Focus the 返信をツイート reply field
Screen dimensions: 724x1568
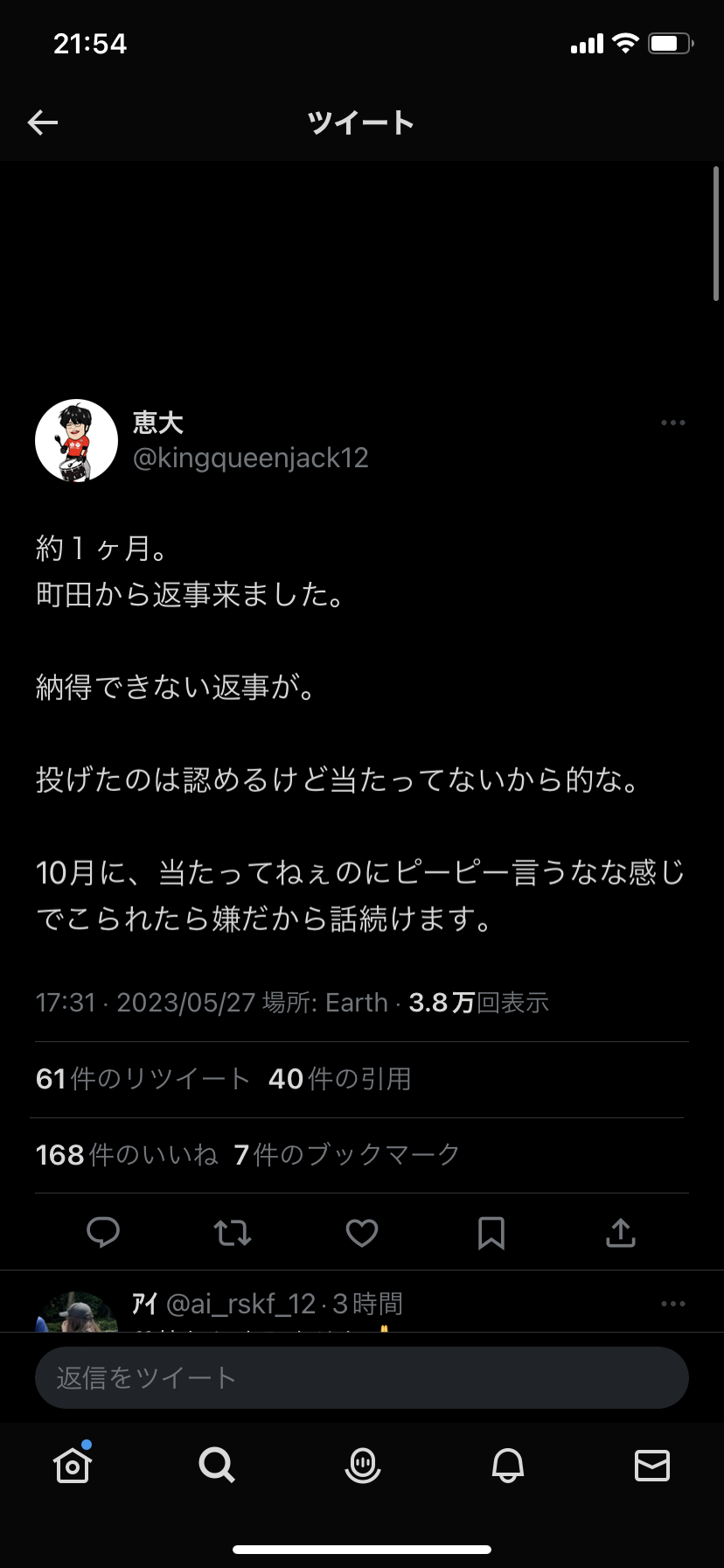[x=362, y=1377]
